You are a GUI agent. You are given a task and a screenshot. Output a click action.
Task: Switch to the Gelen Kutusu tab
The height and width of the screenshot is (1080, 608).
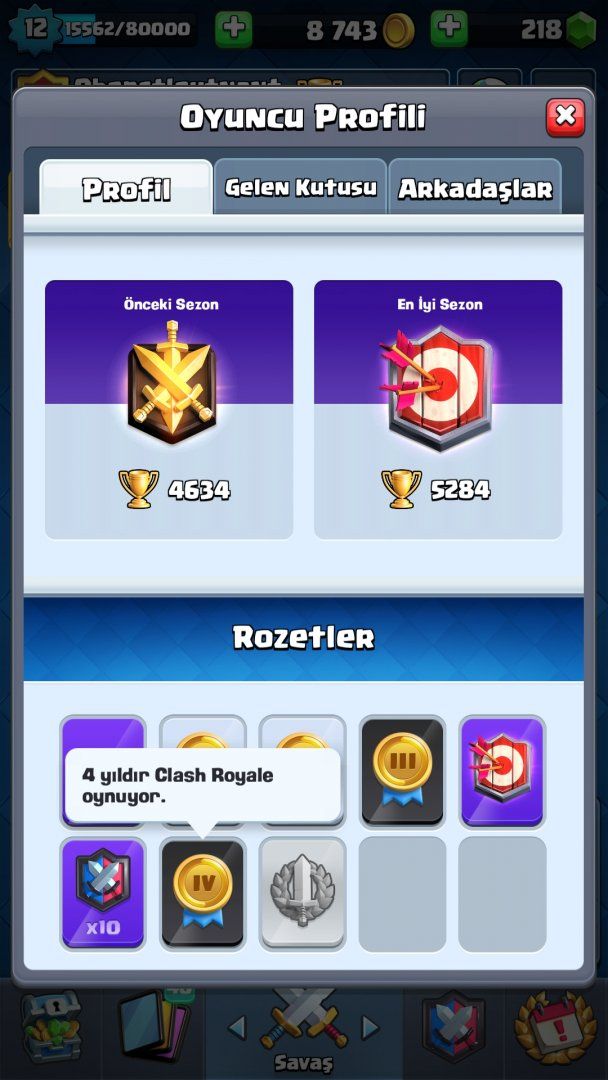tap(300, 187)
